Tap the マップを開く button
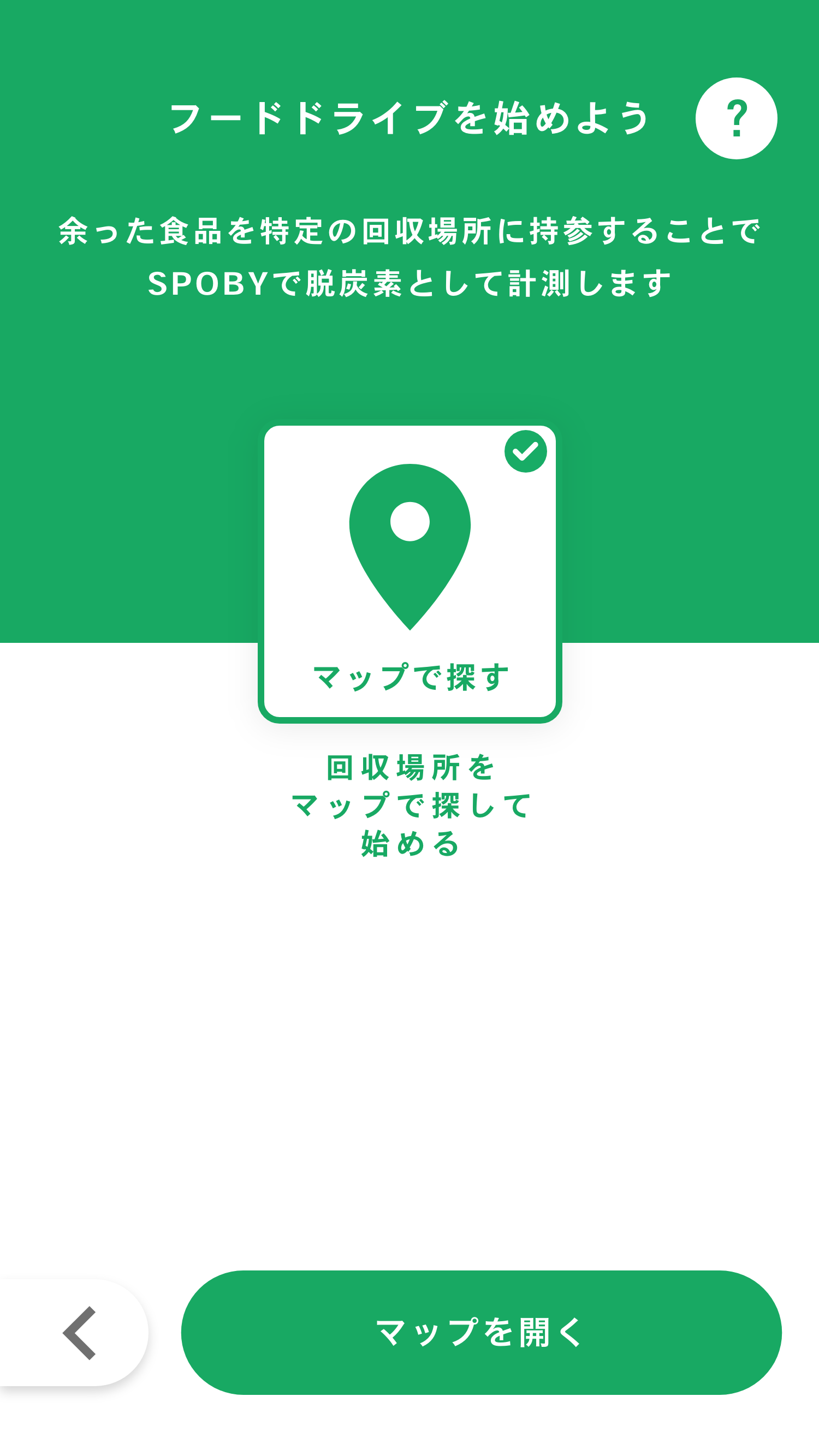 (481, 1333)
